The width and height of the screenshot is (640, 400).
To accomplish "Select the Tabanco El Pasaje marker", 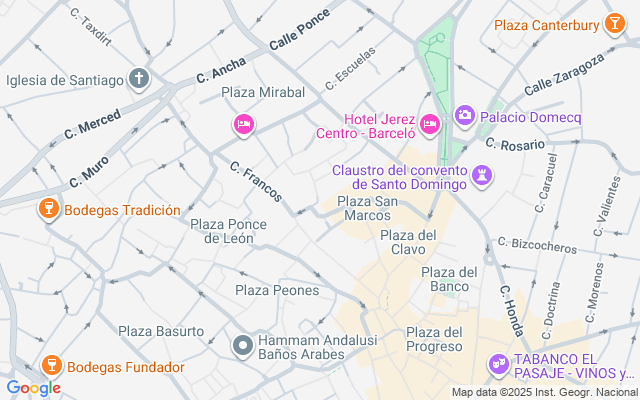I will coord(498,365).
